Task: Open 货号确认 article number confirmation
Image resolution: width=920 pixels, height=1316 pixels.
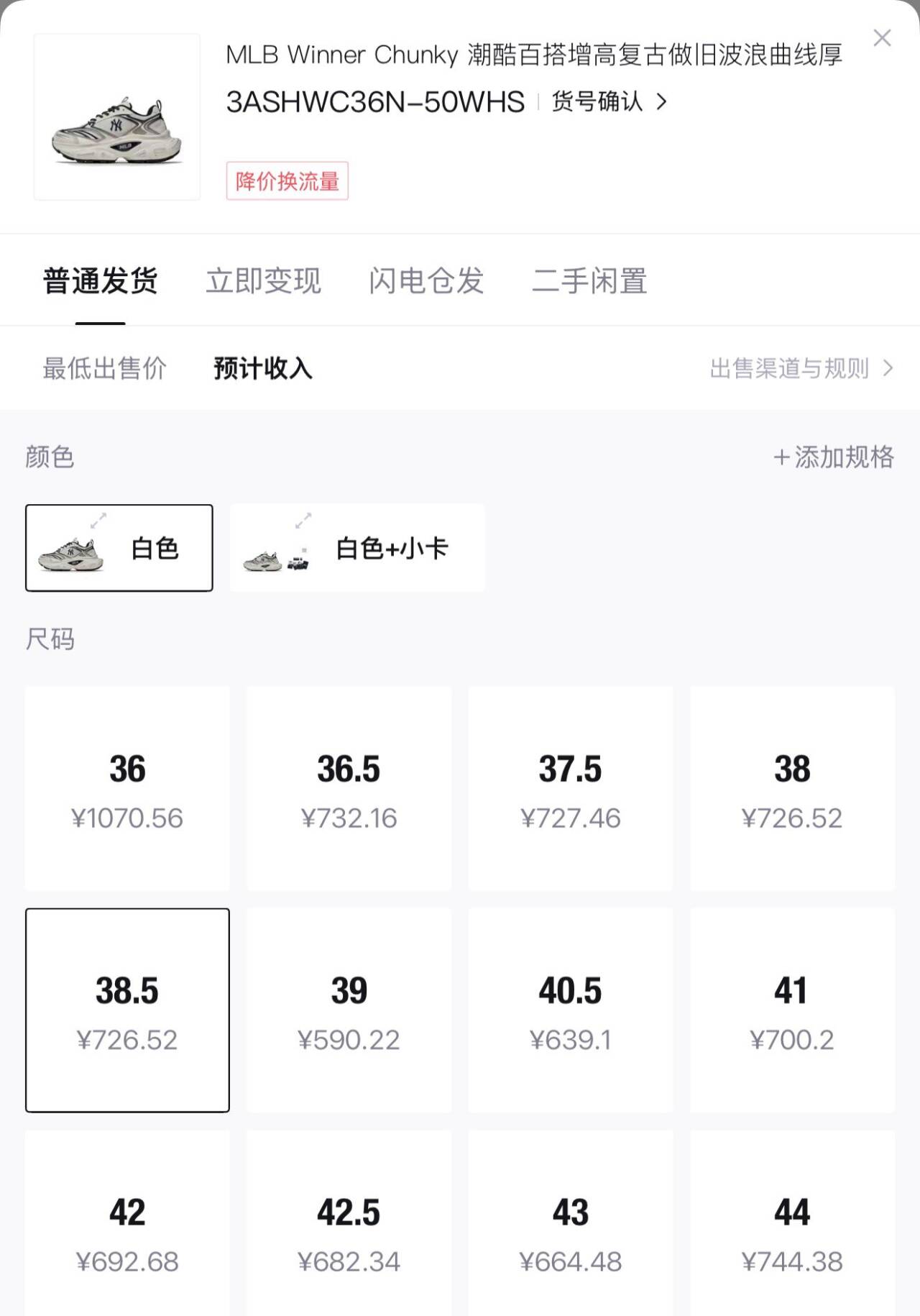Action: [x=609, y=101]
